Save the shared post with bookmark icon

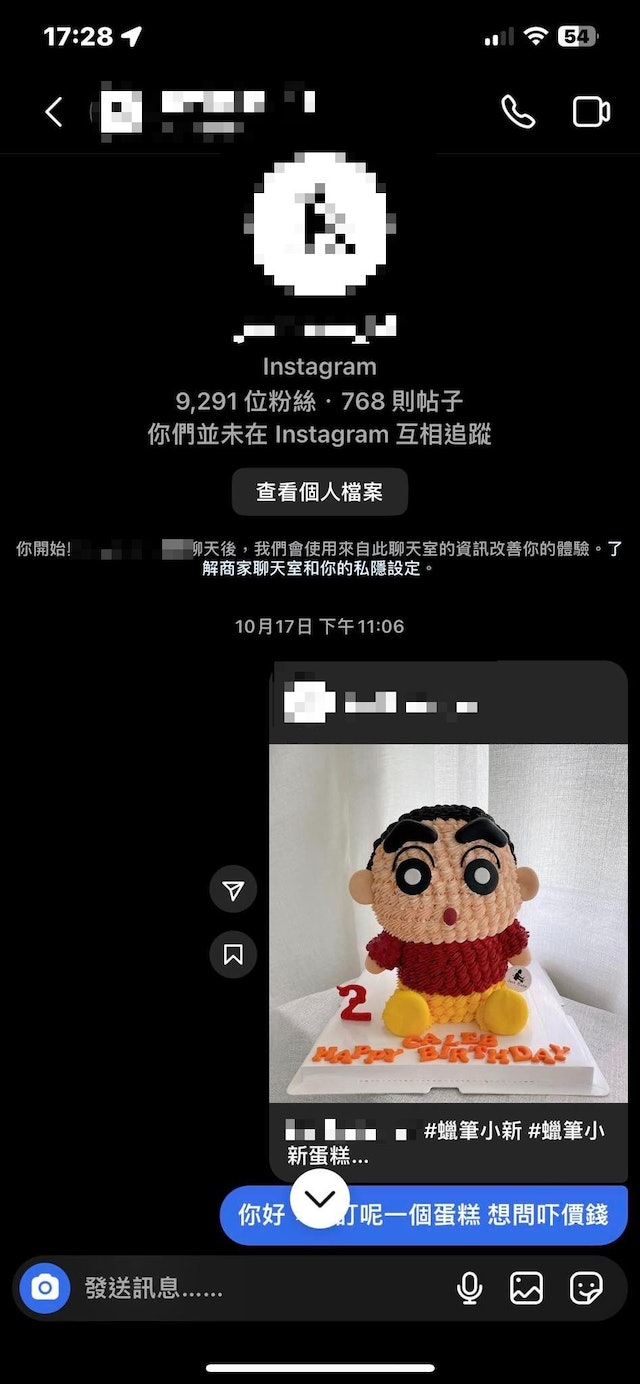tap(233, 955)
